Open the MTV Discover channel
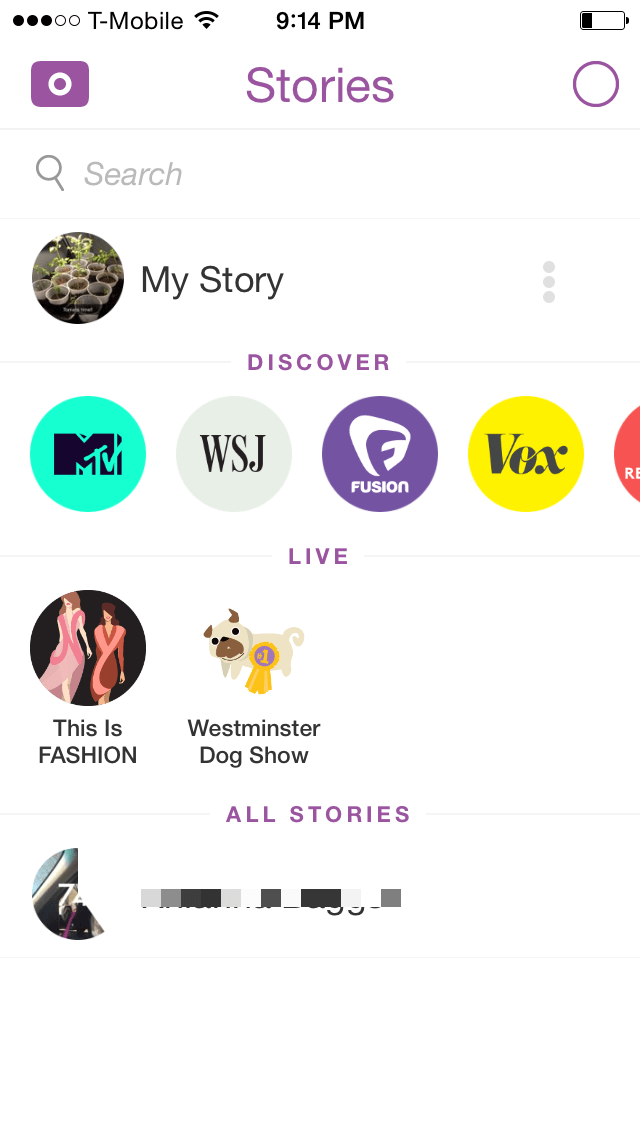Viewport: 640px width, 1136px height. coord(88,454)
